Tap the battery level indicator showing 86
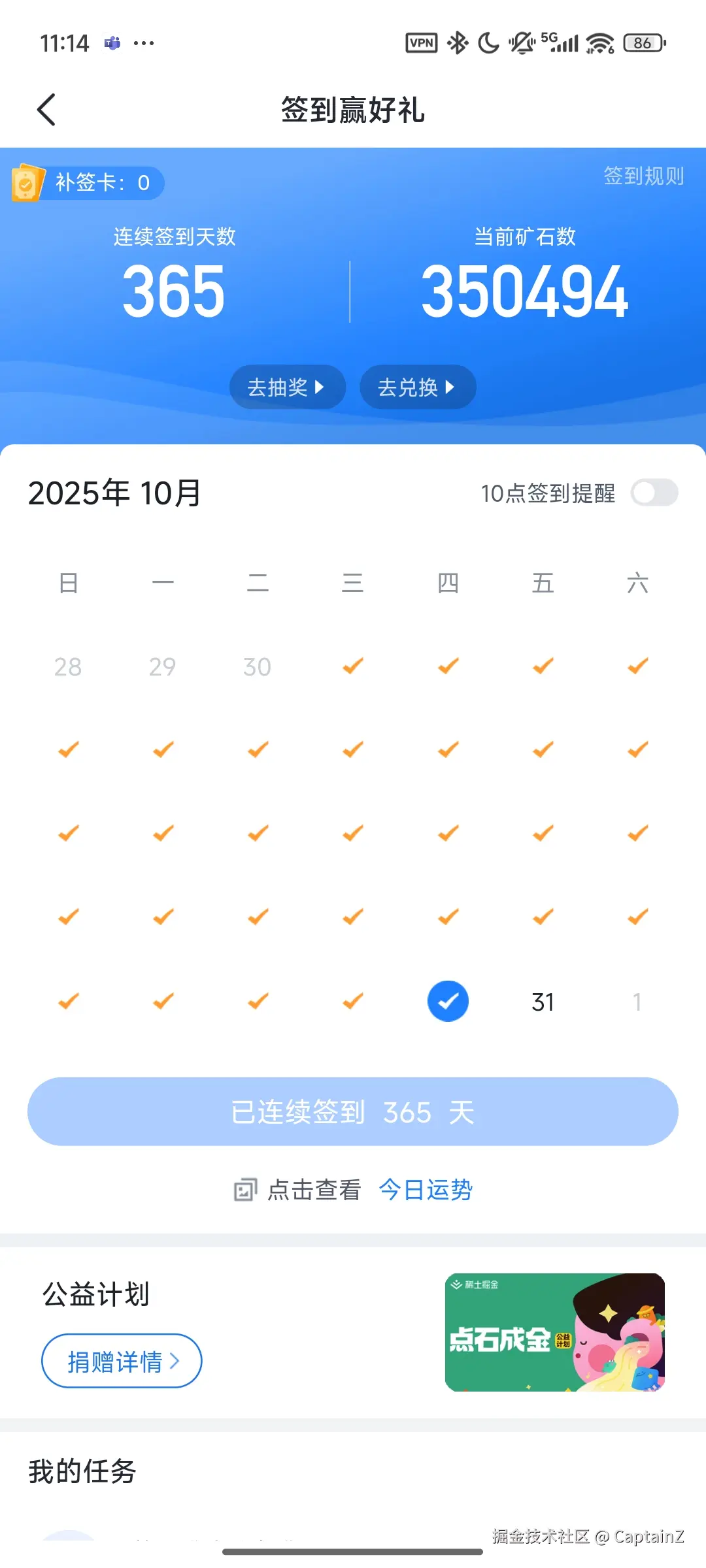This screenshot has height=1568, width=706. click(x=643, y=42)
